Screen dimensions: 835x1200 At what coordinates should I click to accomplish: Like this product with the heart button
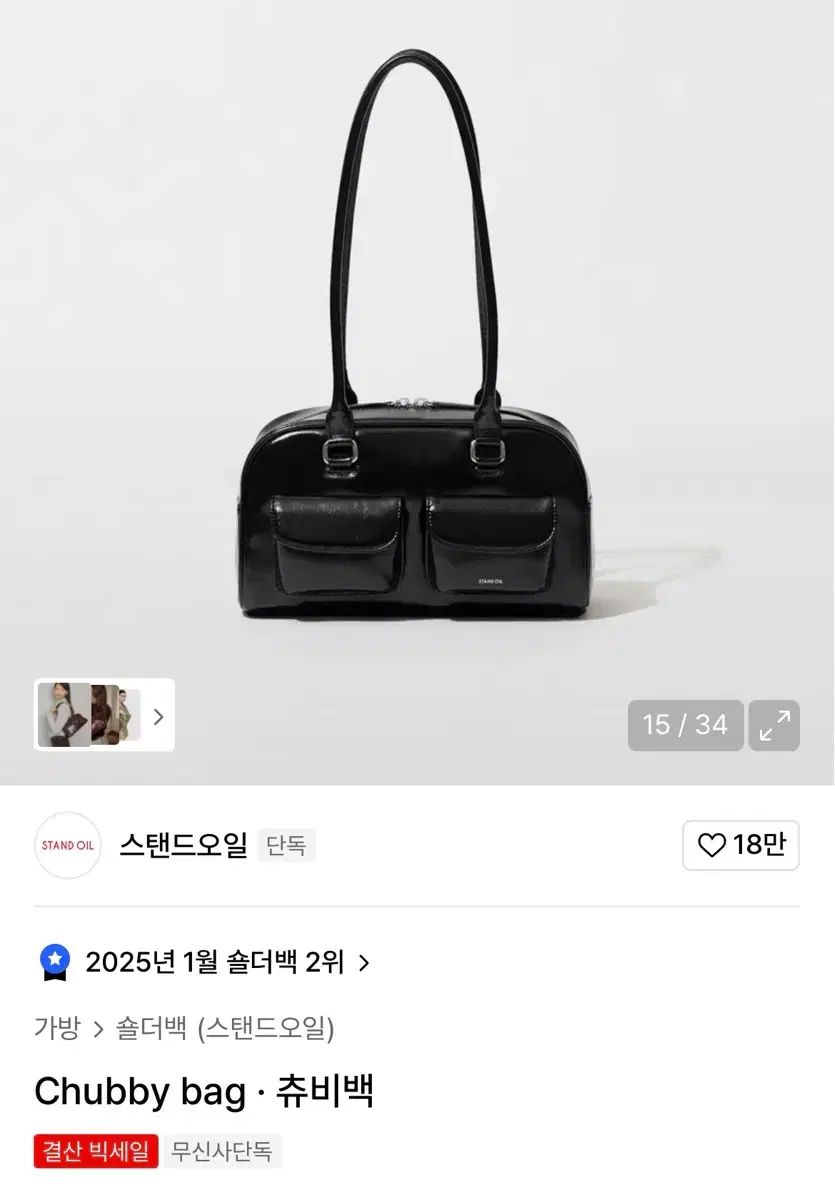(x=741, y=846)
